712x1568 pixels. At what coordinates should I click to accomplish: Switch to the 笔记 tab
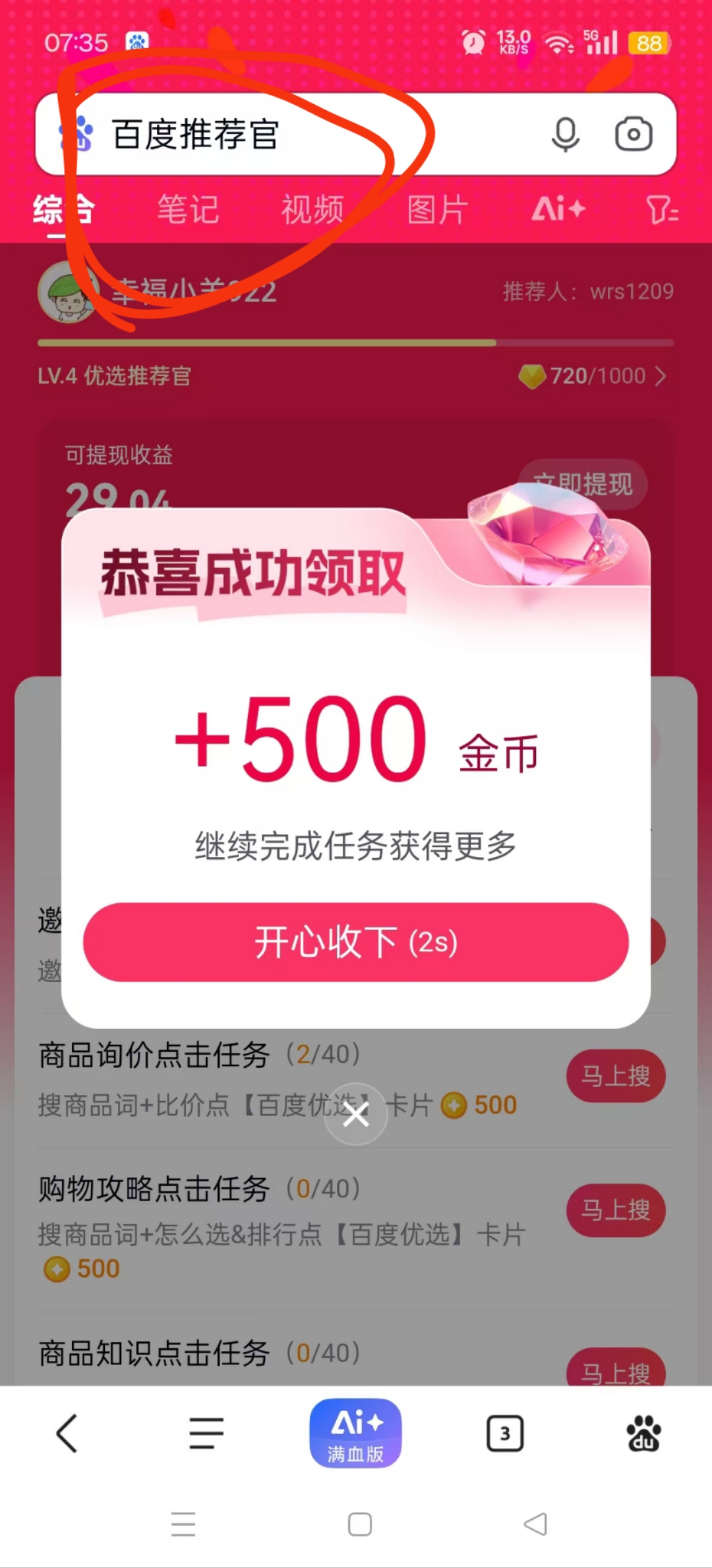pyautogui.click(x=188, y=210)
